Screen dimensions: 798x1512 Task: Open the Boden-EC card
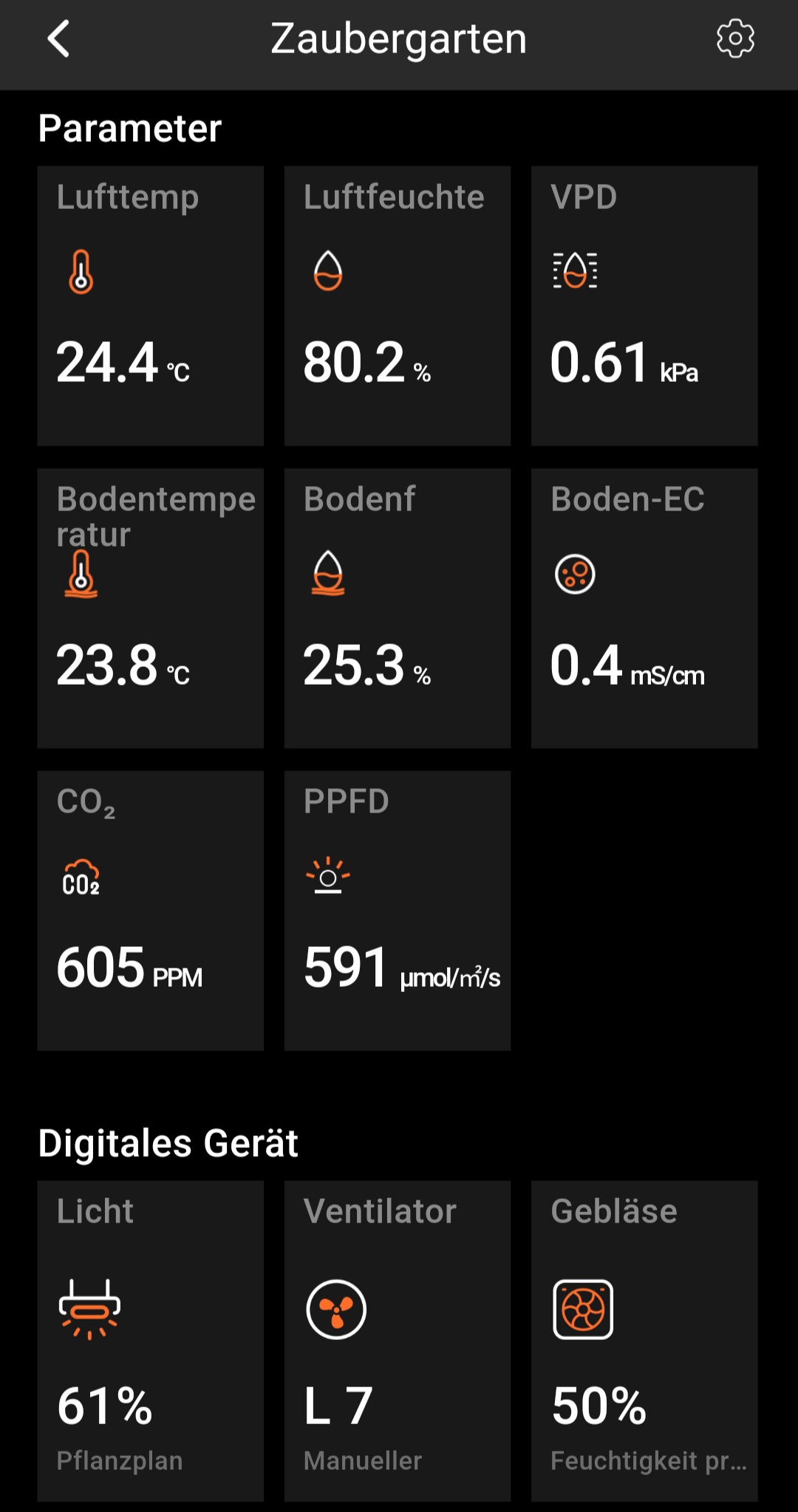644,608
